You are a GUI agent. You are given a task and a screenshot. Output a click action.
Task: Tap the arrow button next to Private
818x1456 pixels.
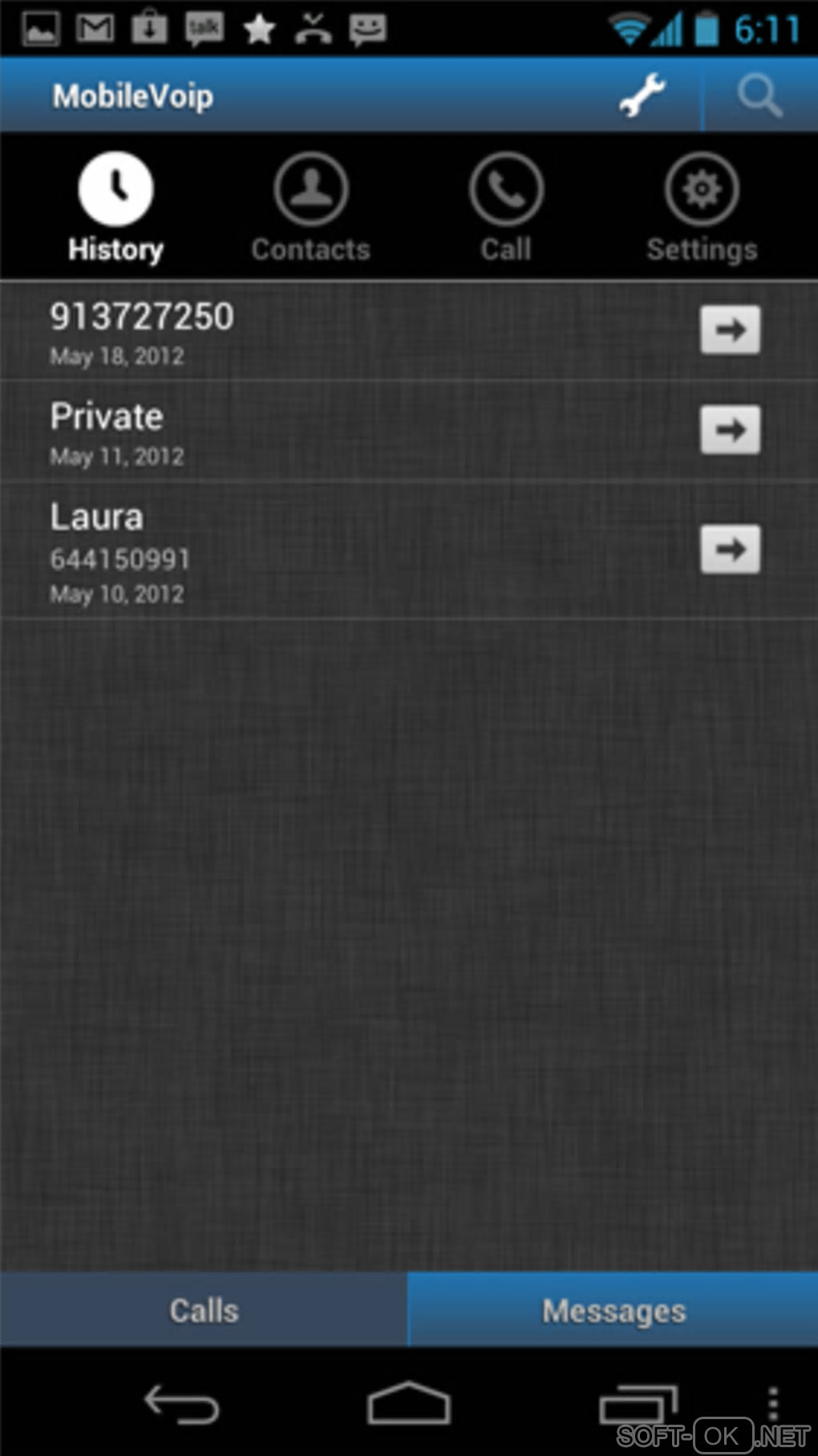(730, 430)
